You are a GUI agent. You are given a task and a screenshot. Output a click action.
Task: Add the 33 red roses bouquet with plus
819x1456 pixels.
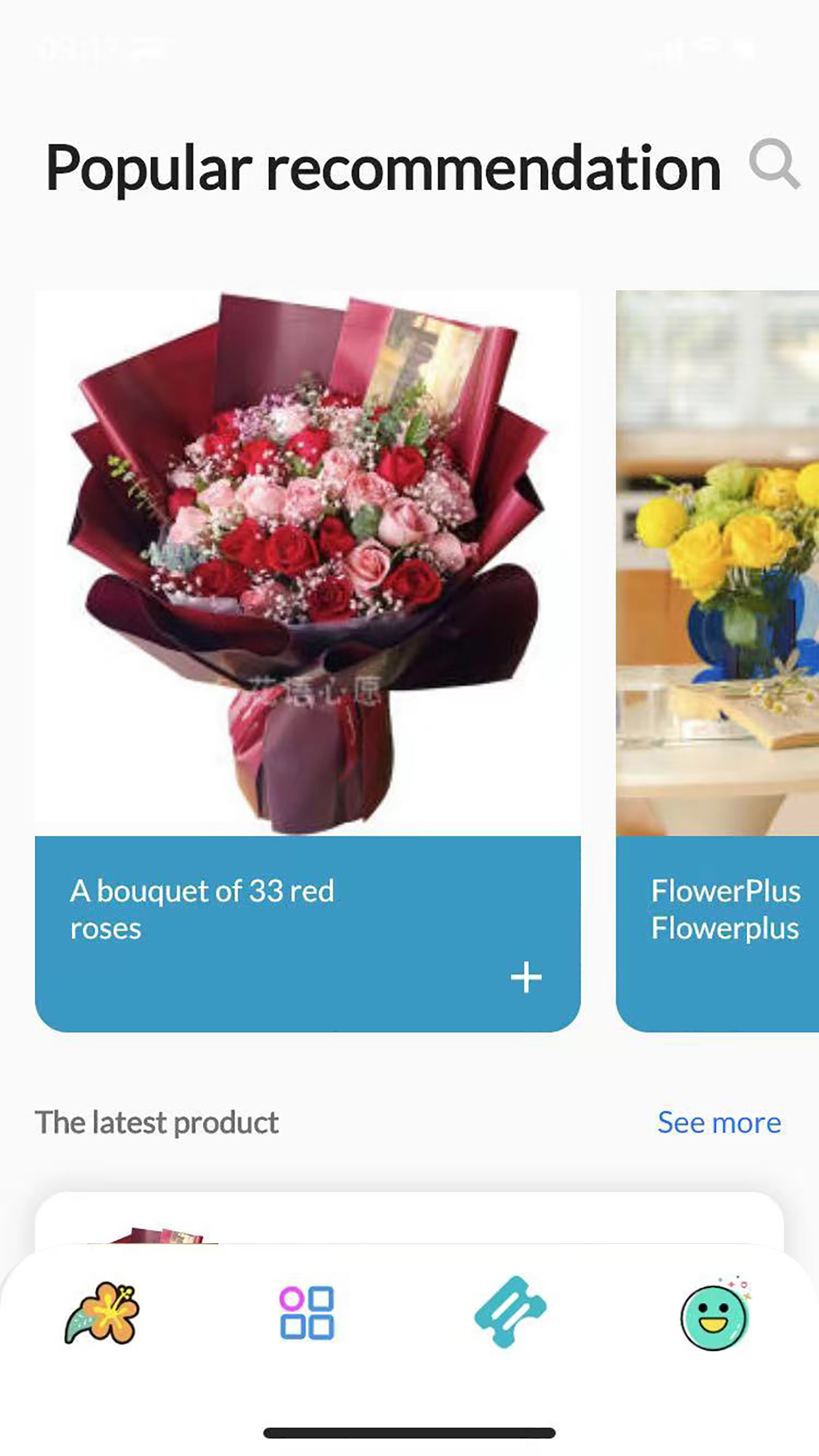tap(526, 977)
